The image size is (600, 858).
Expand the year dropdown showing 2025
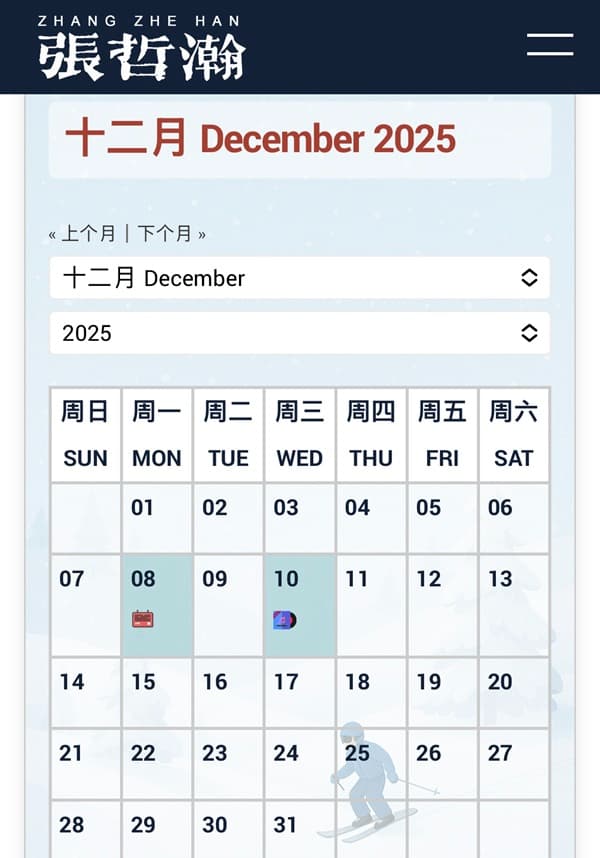(x=299, y=333)
